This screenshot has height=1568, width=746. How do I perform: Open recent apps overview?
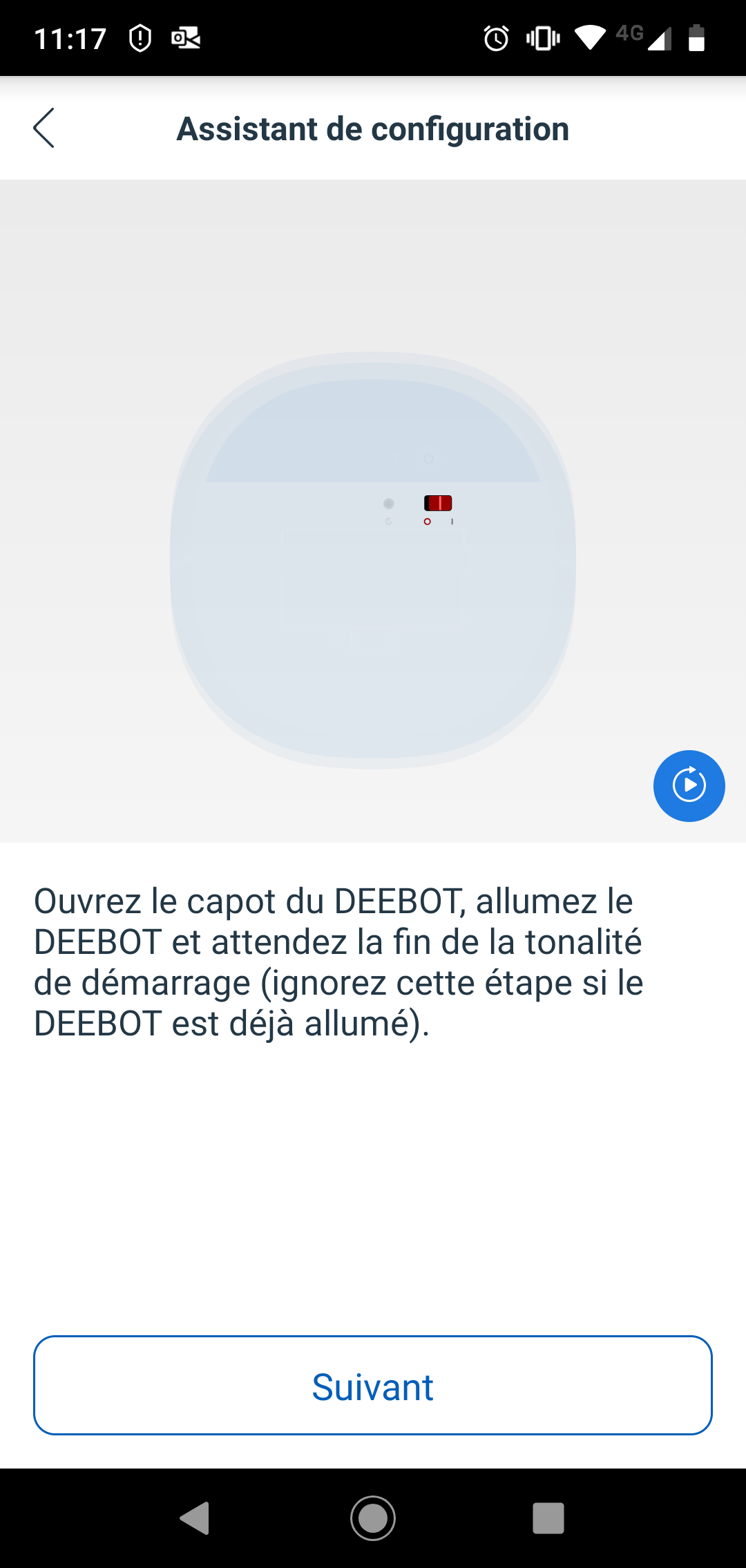click(548, 1518)
